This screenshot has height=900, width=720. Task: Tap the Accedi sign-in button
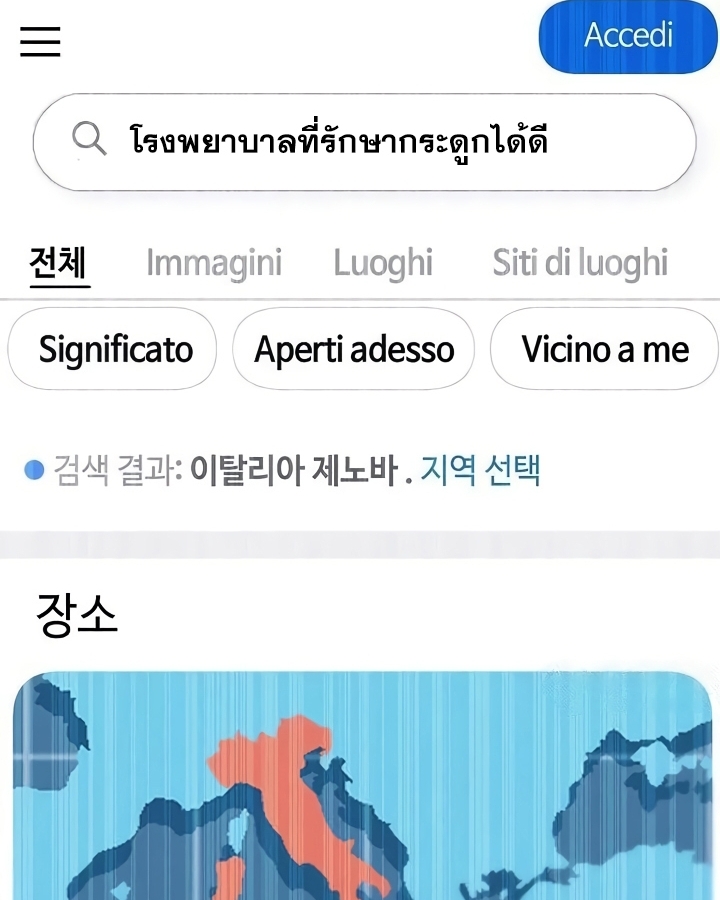tap(628, 37)
